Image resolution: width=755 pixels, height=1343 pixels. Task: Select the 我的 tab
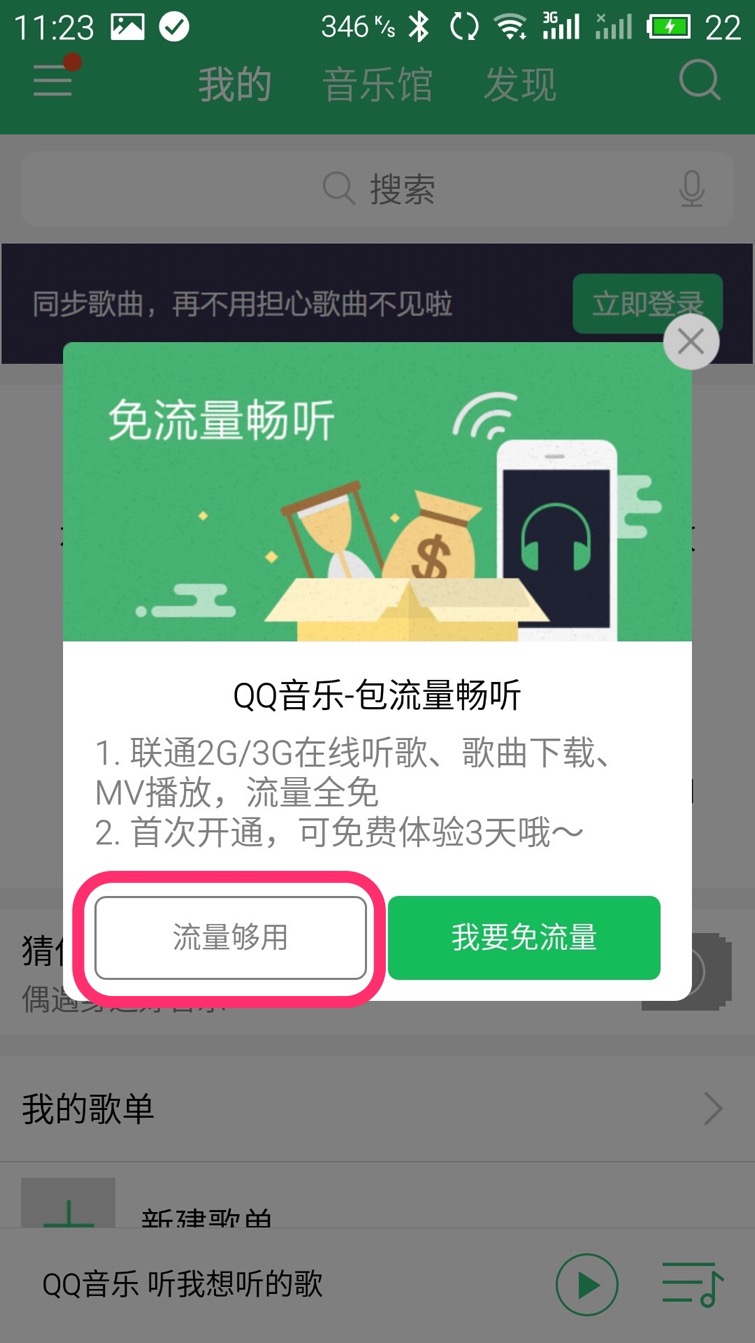pyautogui.click(x=235, y=85)
